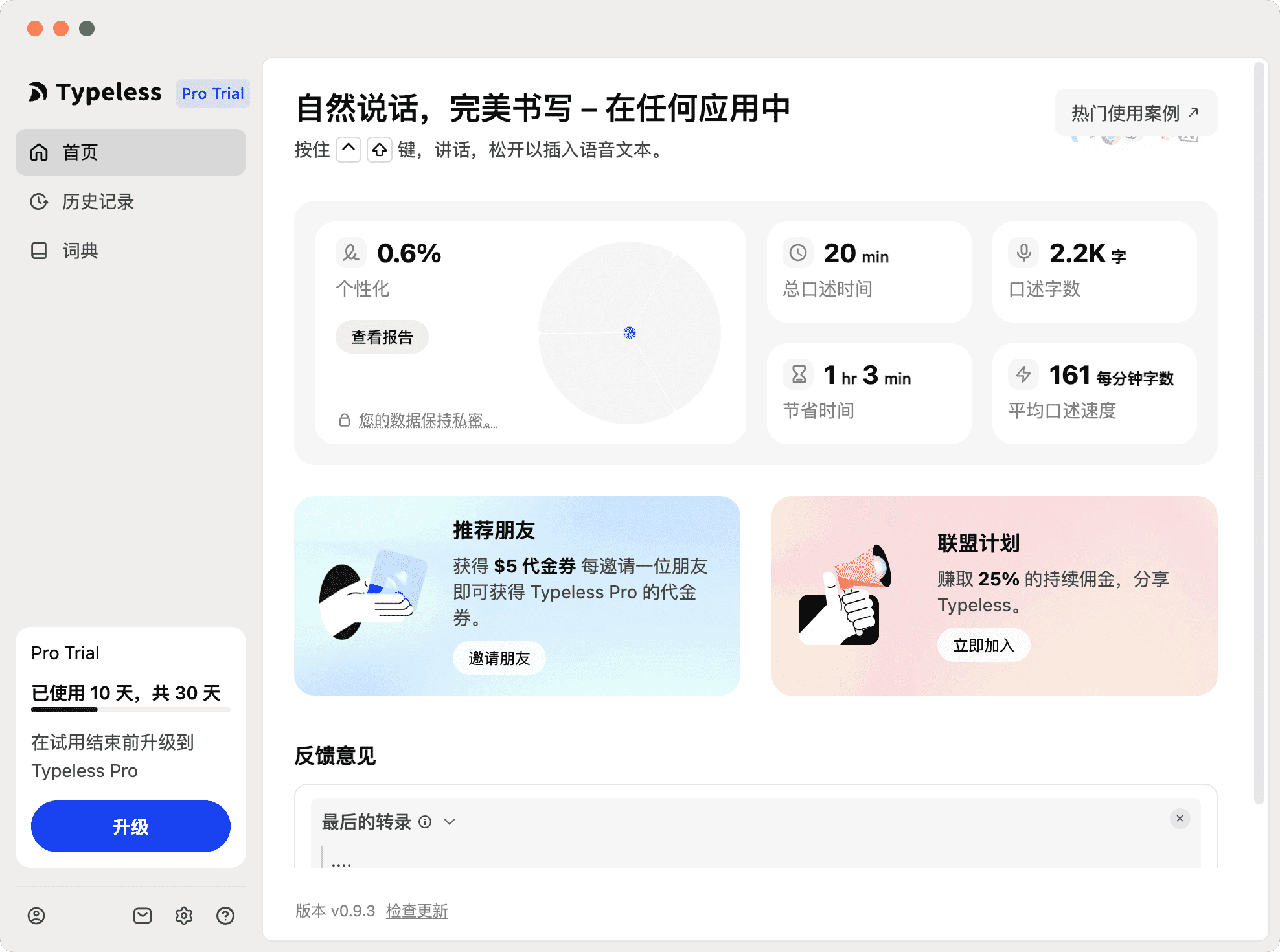Open settings gear icon

pyautogui.click(x=184, y=915)
